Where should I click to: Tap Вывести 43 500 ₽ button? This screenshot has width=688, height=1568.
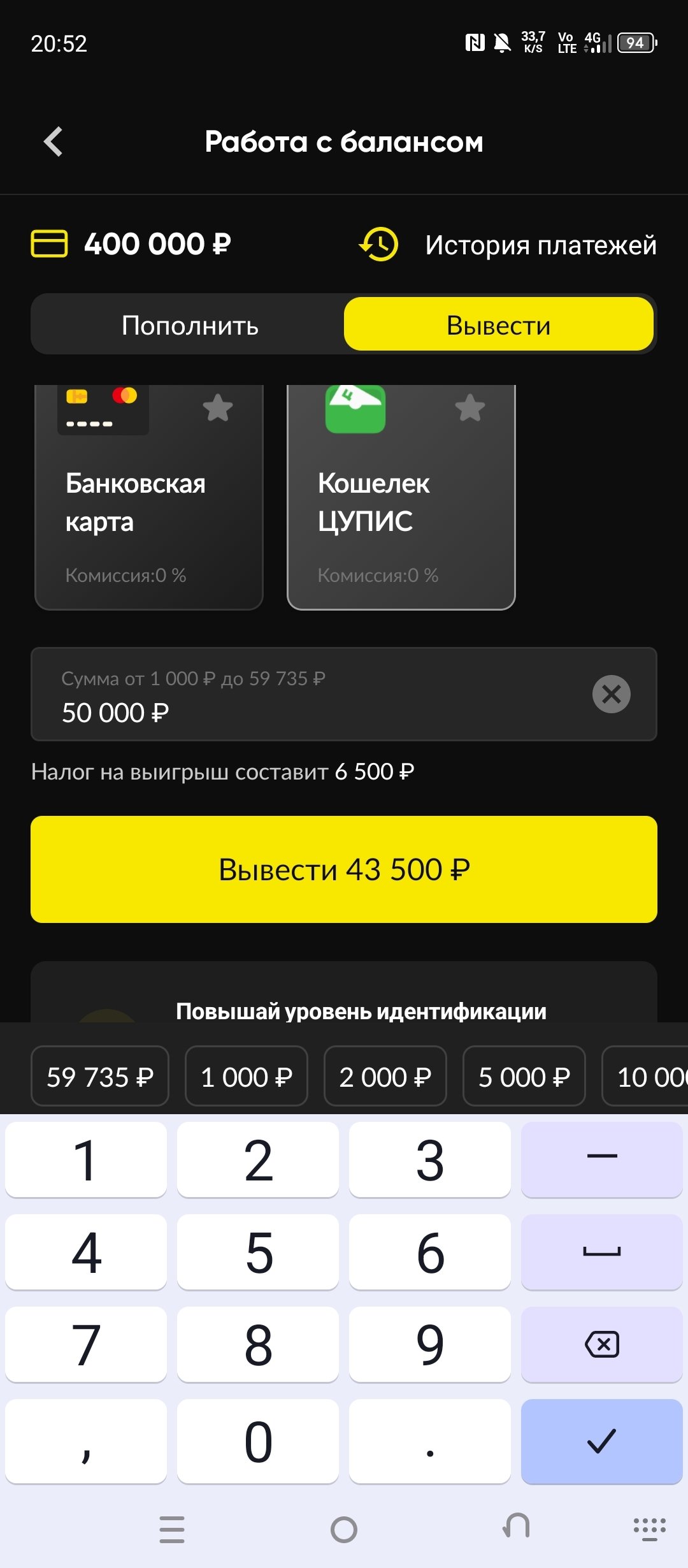344,869
